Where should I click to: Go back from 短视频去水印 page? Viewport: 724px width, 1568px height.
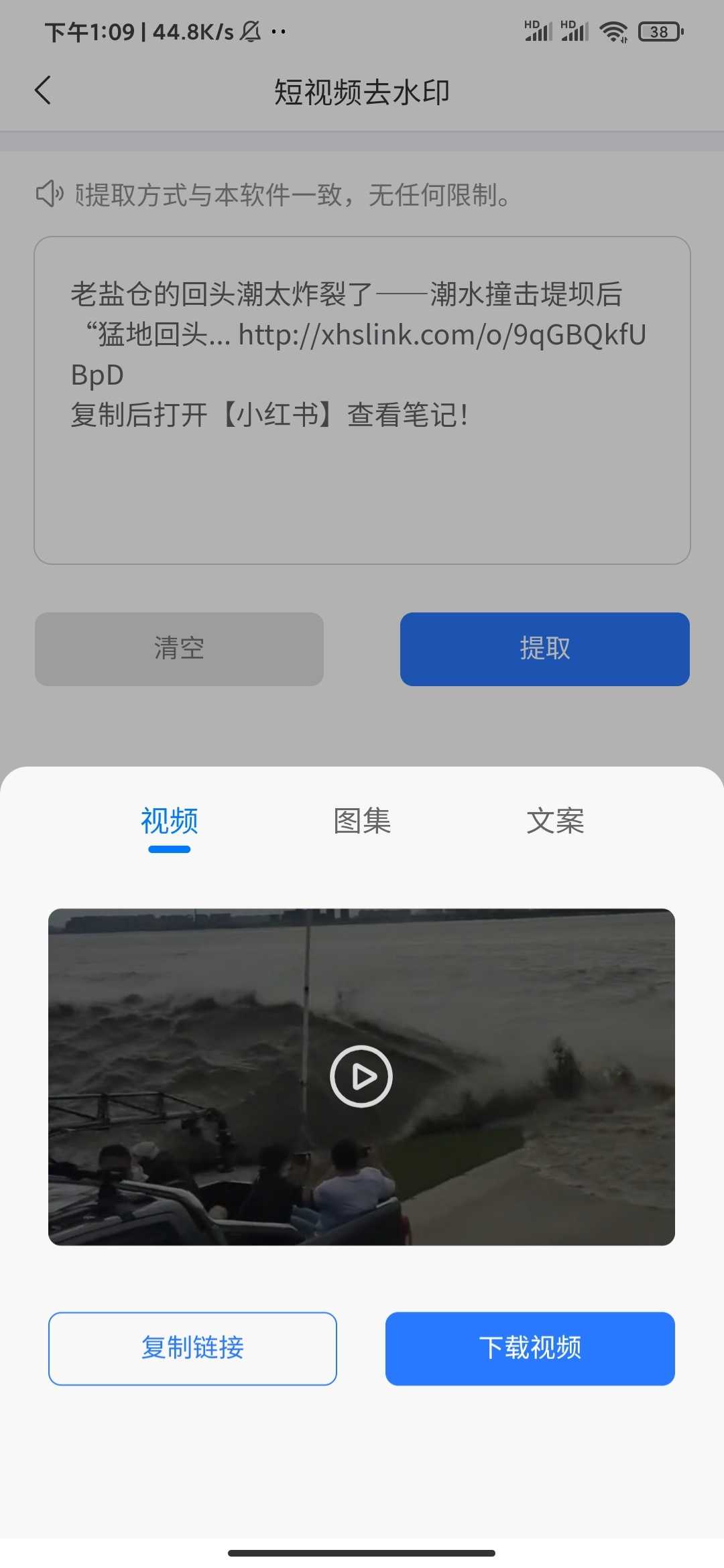43,90
